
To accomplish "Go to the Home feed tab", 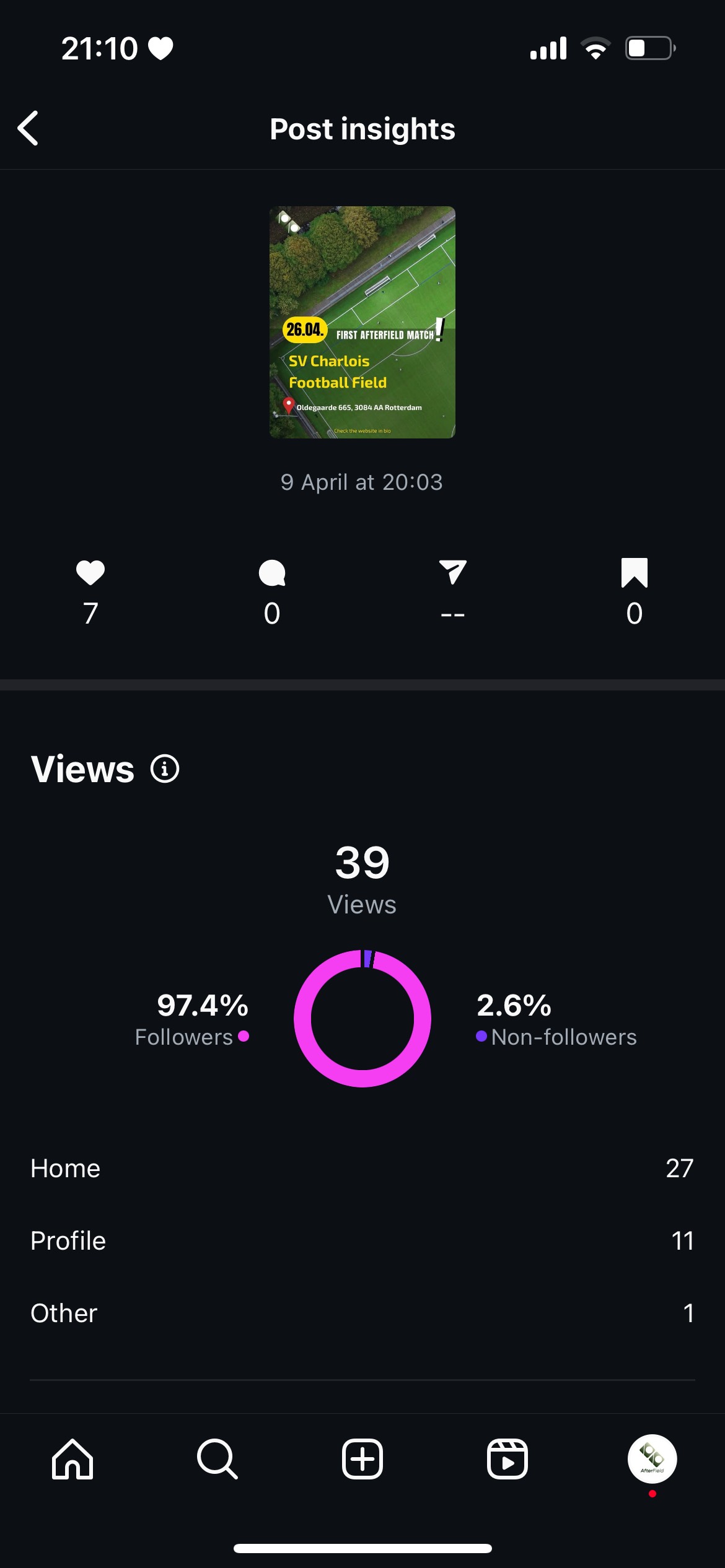I will [72, 1459].
